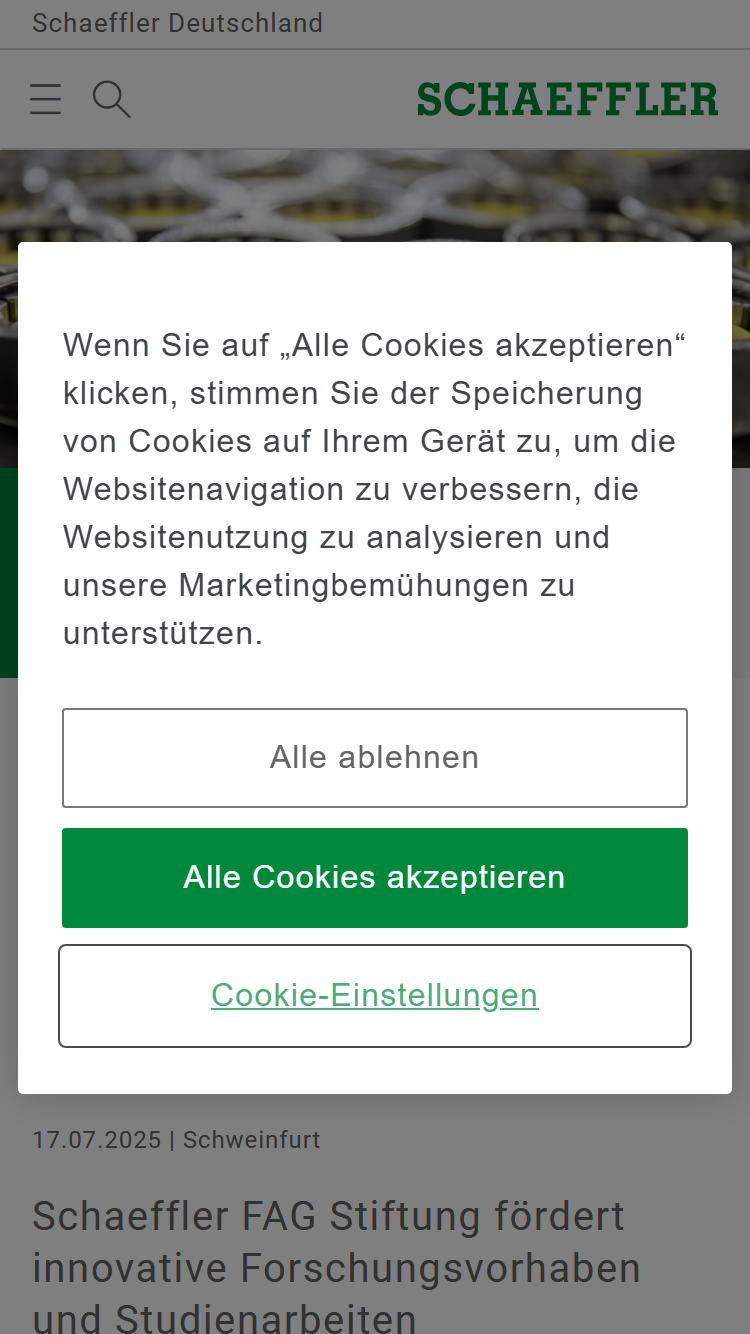Screen dimensions: 750x1334
Task: Open the hamburger menu
Action: (45, 99)
